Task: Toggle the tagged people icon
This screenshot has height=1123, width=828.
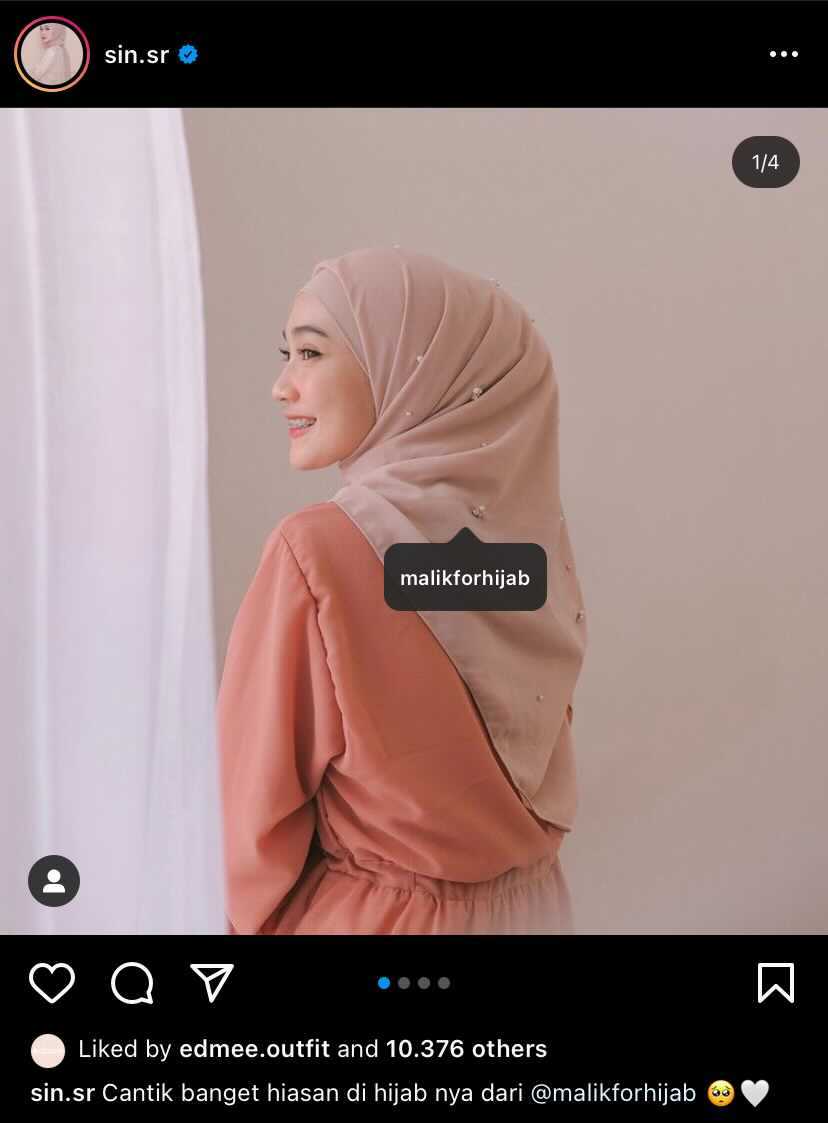Action: tap(54, 881)
